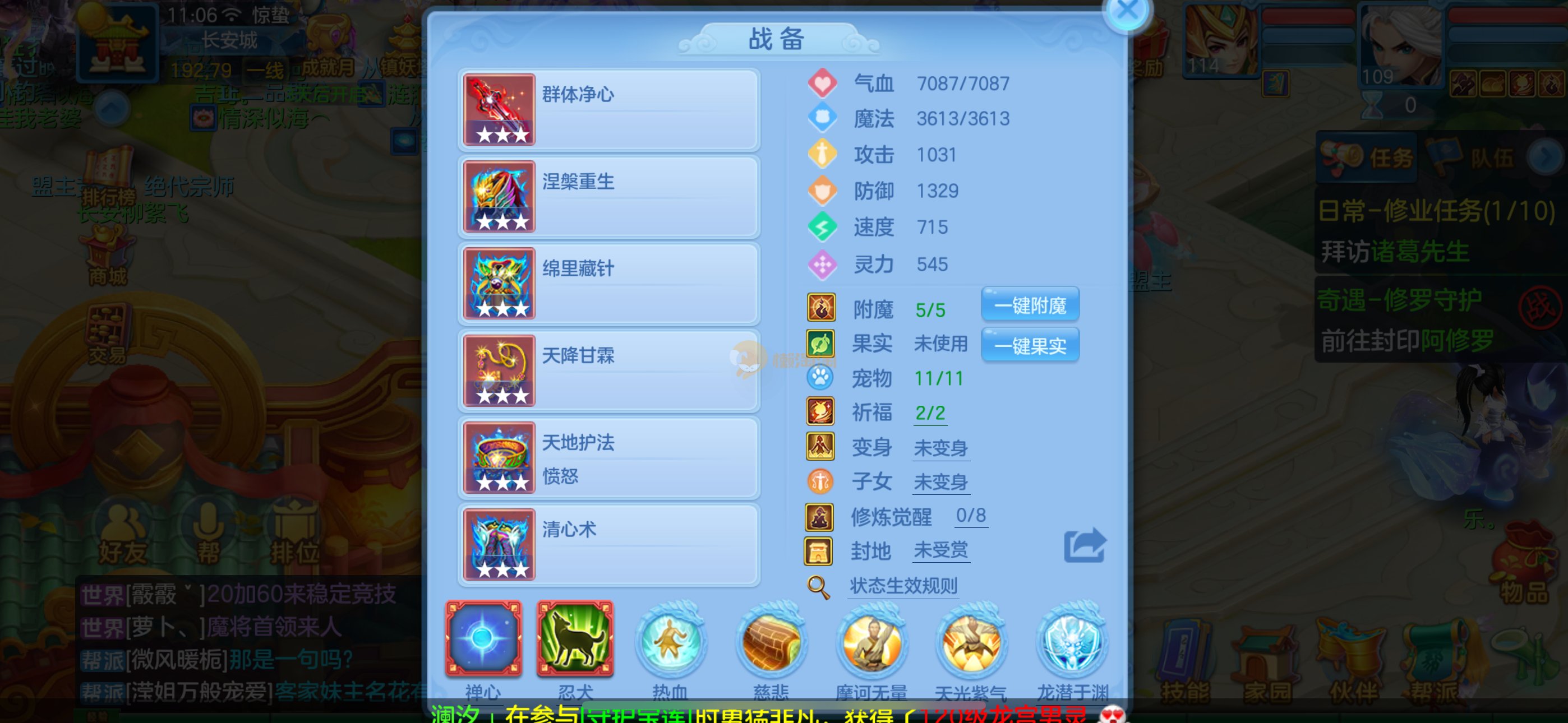Open the share arrow icon
Screen dimensions: 1568x723
coord(1084,545)
